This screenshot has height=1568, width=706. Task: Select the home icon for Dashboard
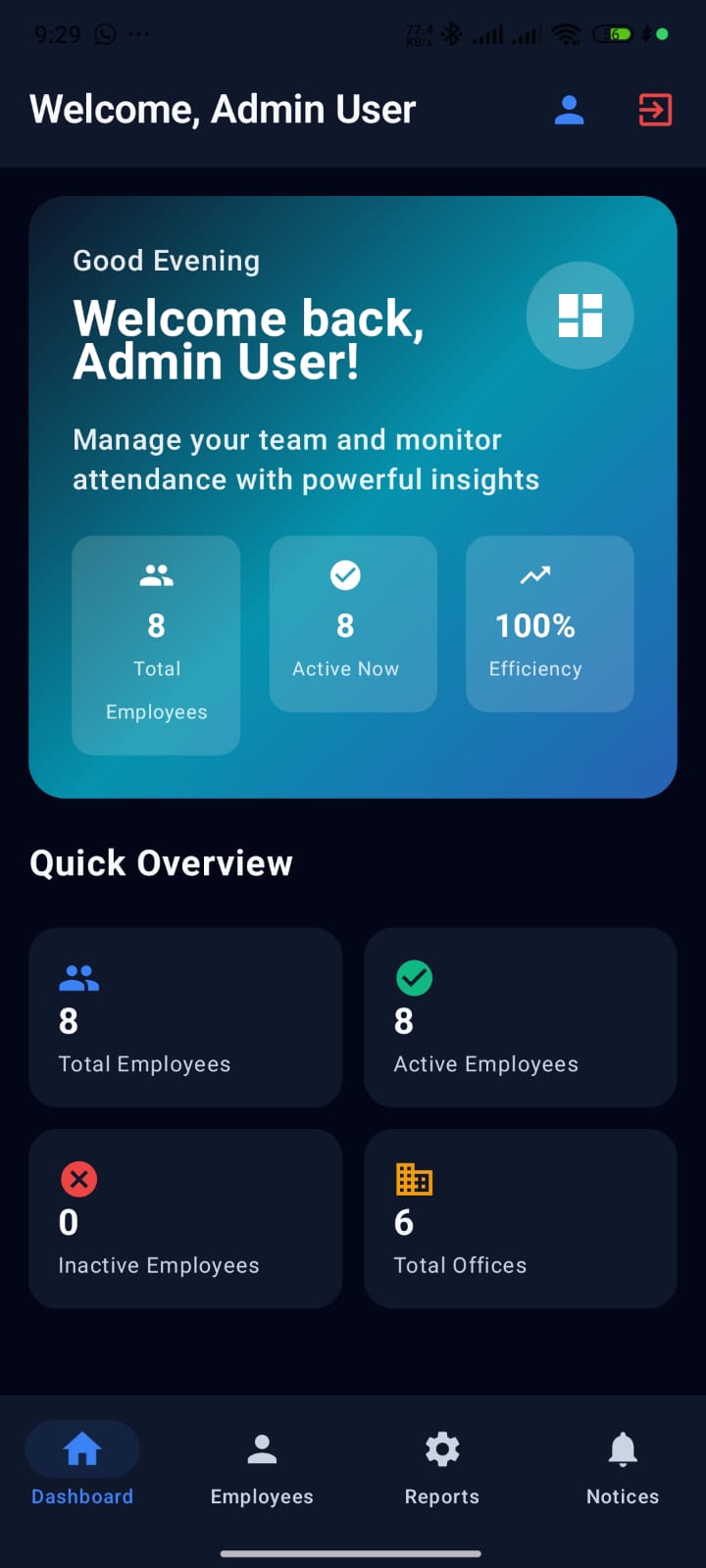pos(81,1448)
